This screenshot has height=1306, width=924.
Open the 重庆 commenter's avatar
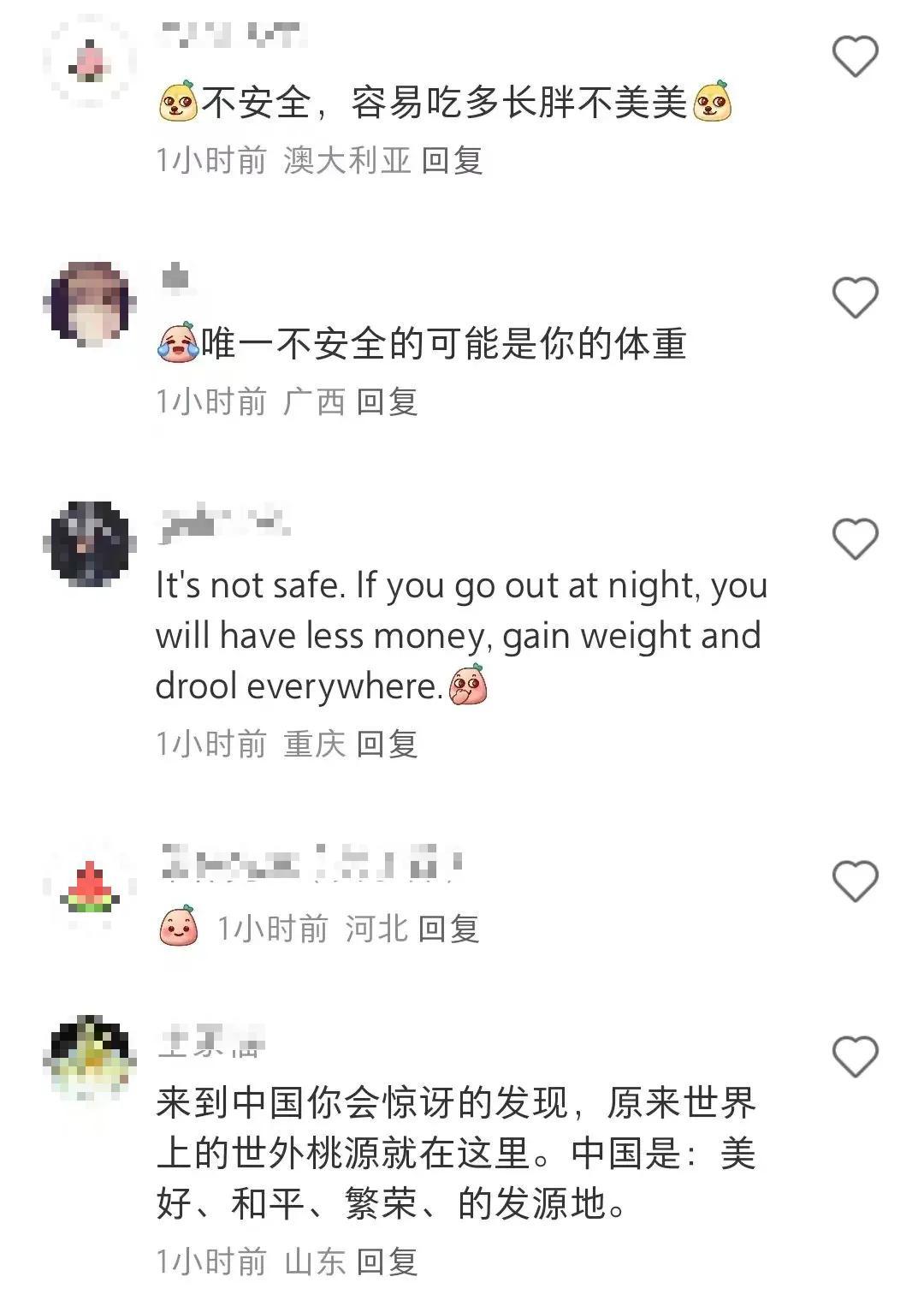(x=90, y=544)
